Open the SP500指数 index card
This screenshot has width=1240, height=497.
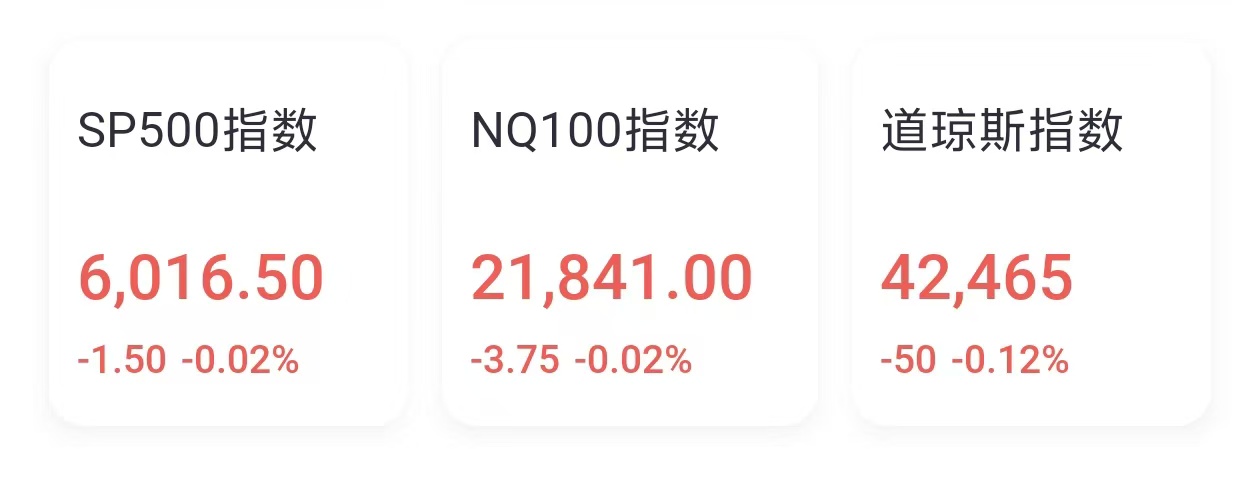[x=228, y=235]
